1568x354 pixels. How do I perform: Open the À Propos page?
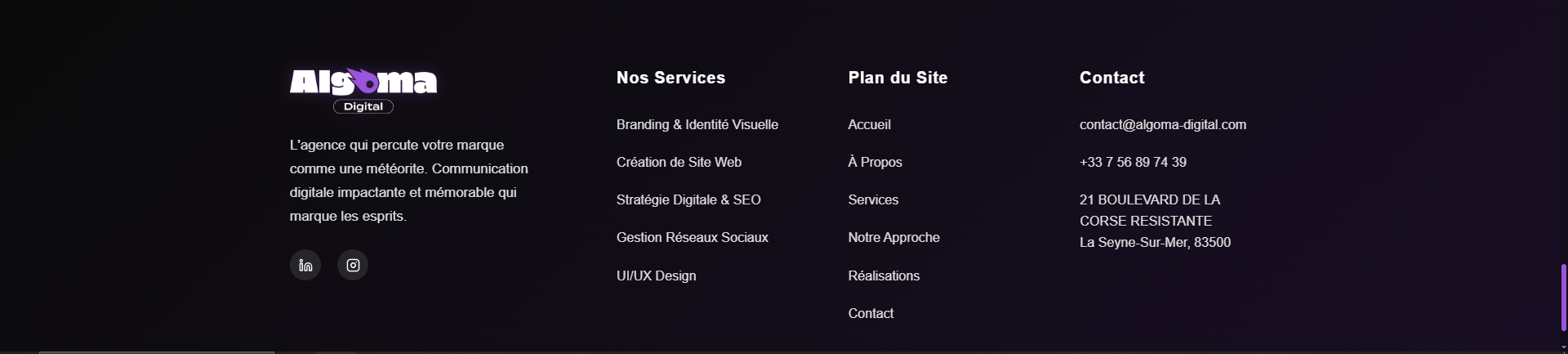875,162
